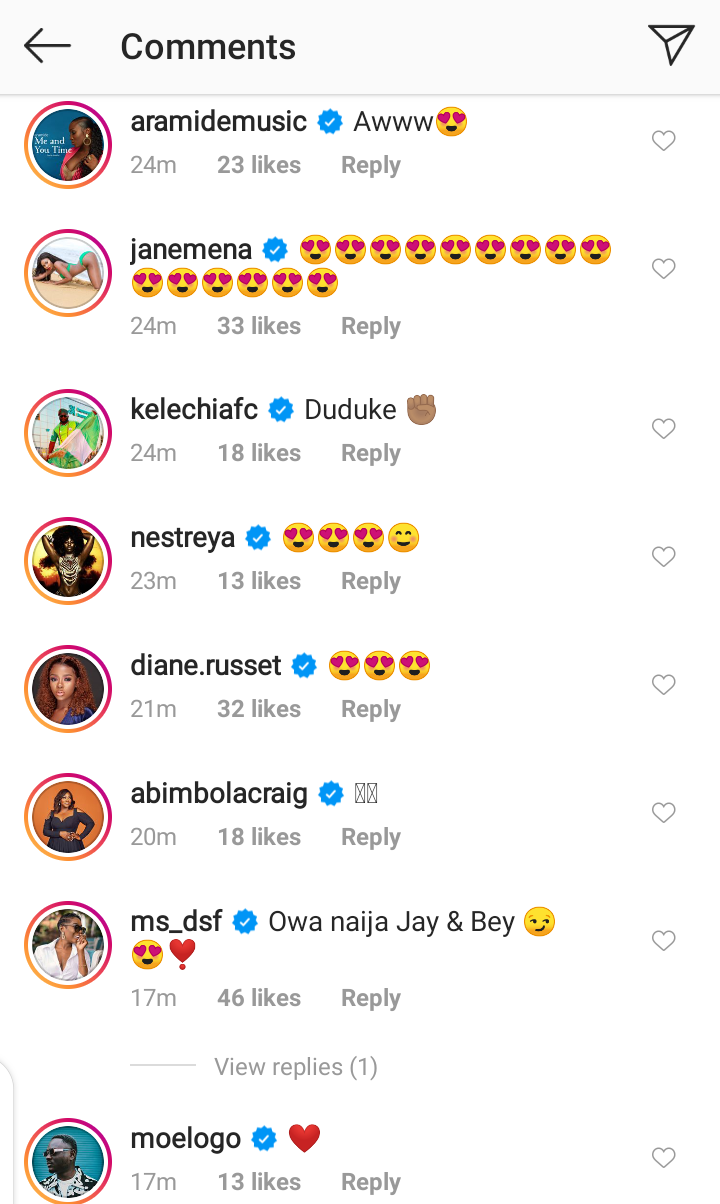This screenshot has height=1204, width=720.
Task: Show who liked ms_dsf's comment (46 likes)
Action: tap(258, 998)
